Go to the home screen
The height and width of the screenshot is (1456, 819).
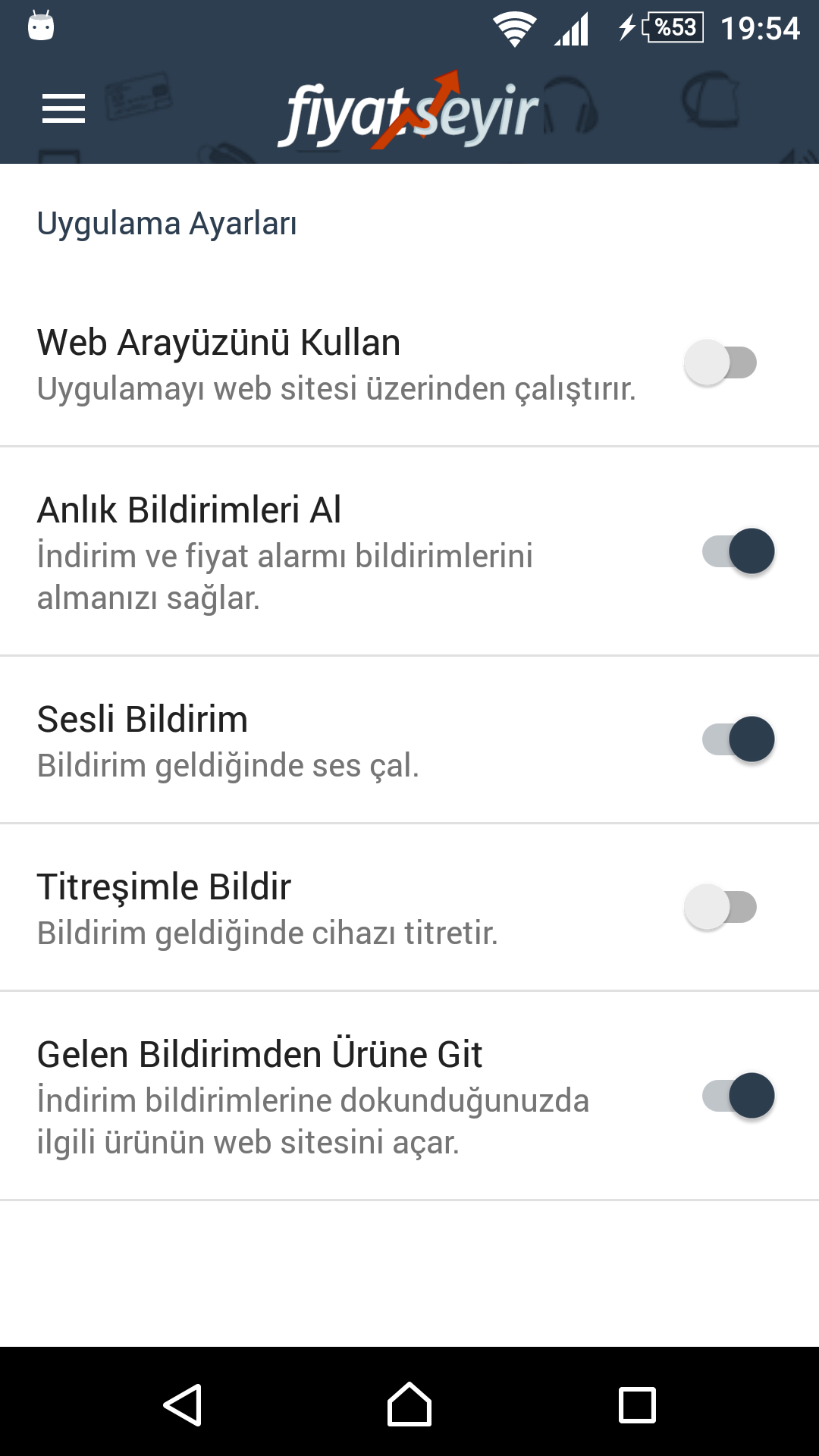(409, 1404)
